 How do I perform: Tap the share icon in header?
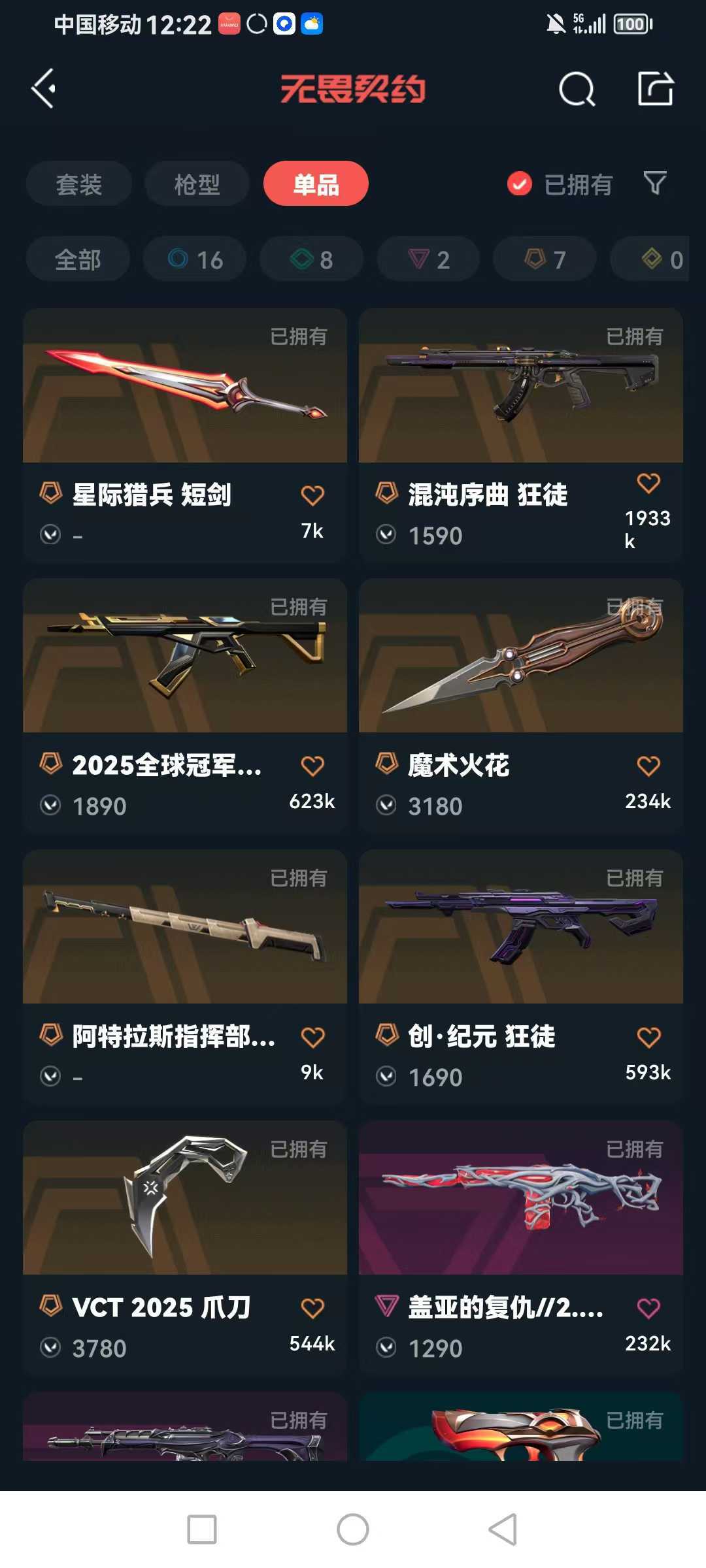655,89
